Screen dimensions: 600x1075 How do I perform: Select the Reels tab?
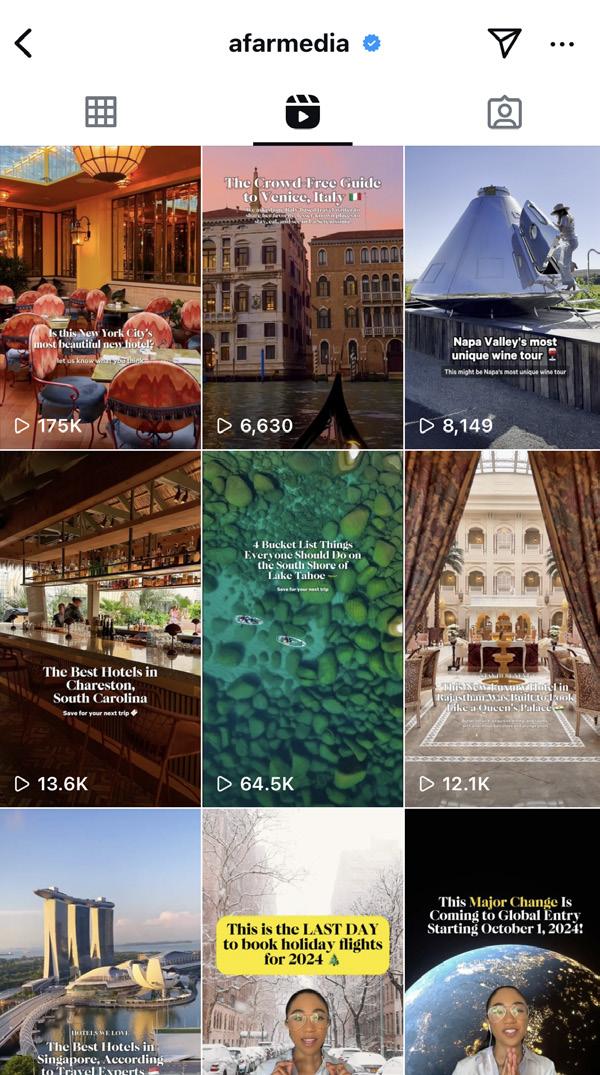coord(302,112)
